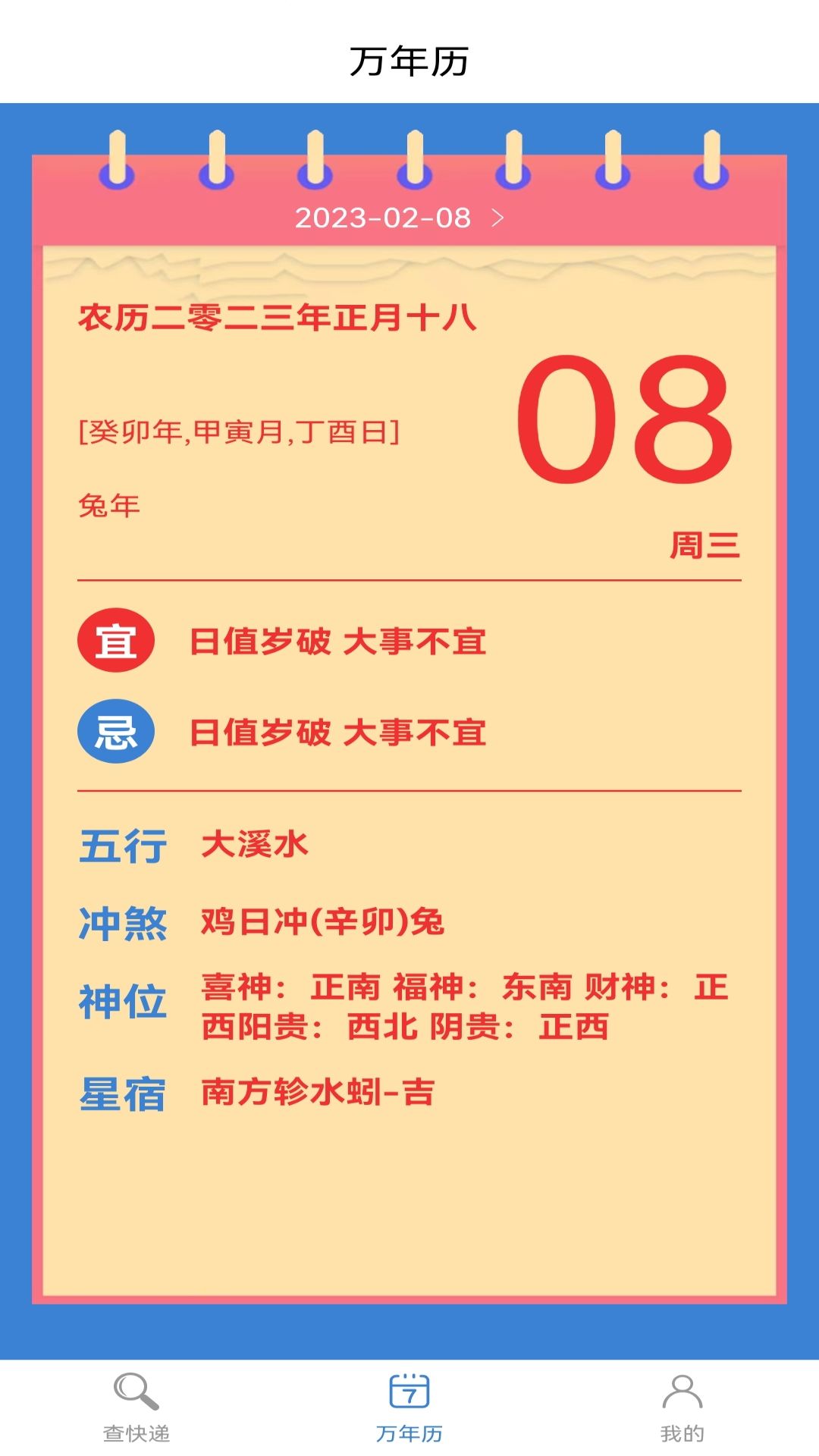Image resolution: width=819 pixels, height=1456 pixels.
Task: Go to the 我的 tab
Action: pyautogui.click(x=682, y=1407)
